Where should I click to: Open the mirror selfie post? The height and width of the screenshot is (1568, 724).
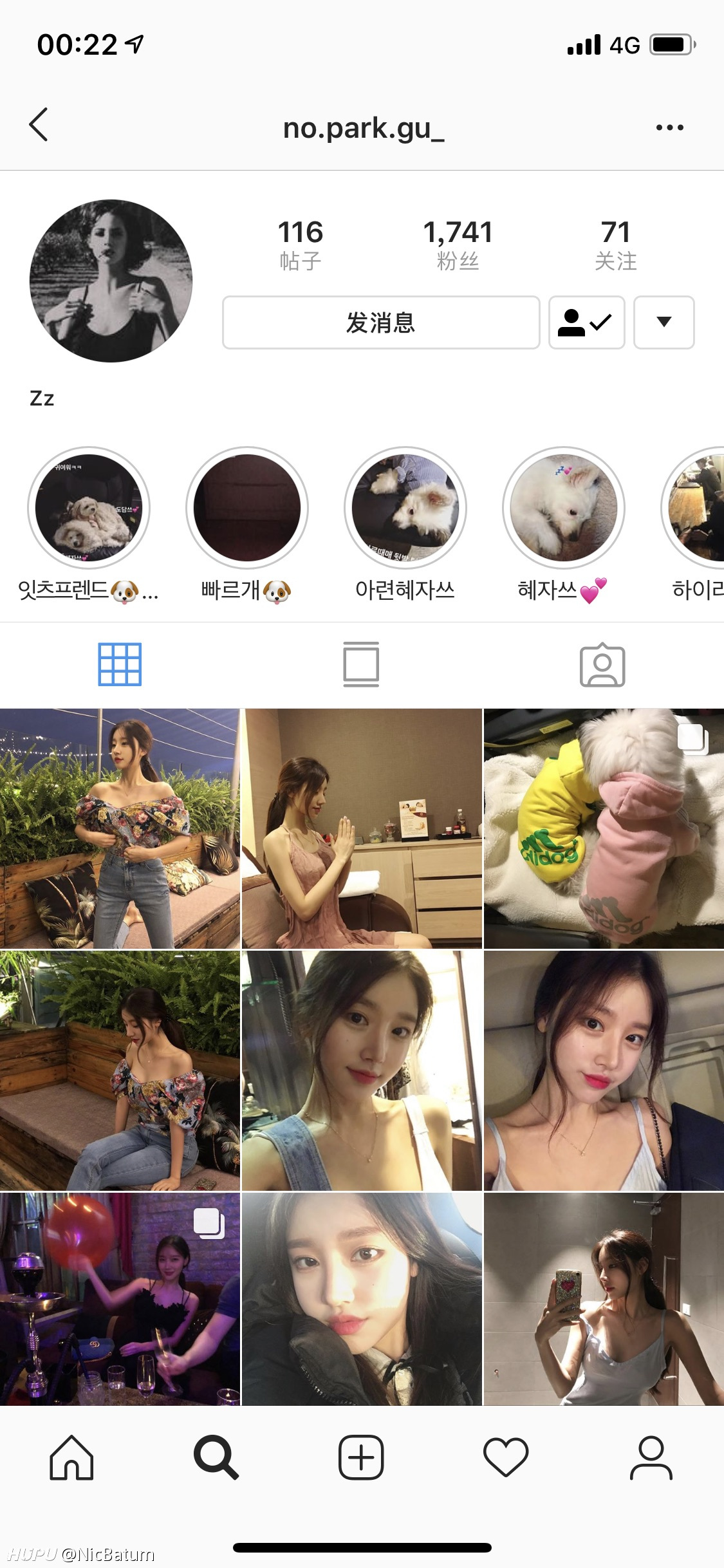tap(604, 1298)
